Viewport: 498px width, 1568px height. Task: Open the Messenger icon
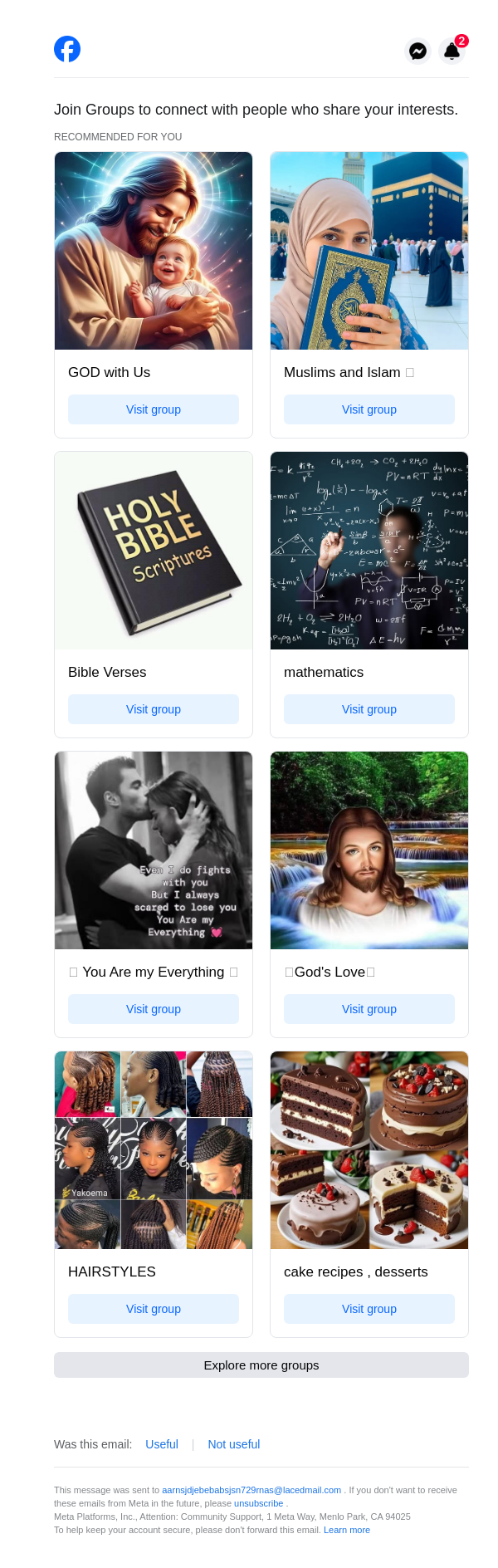[x=418, y=51]
